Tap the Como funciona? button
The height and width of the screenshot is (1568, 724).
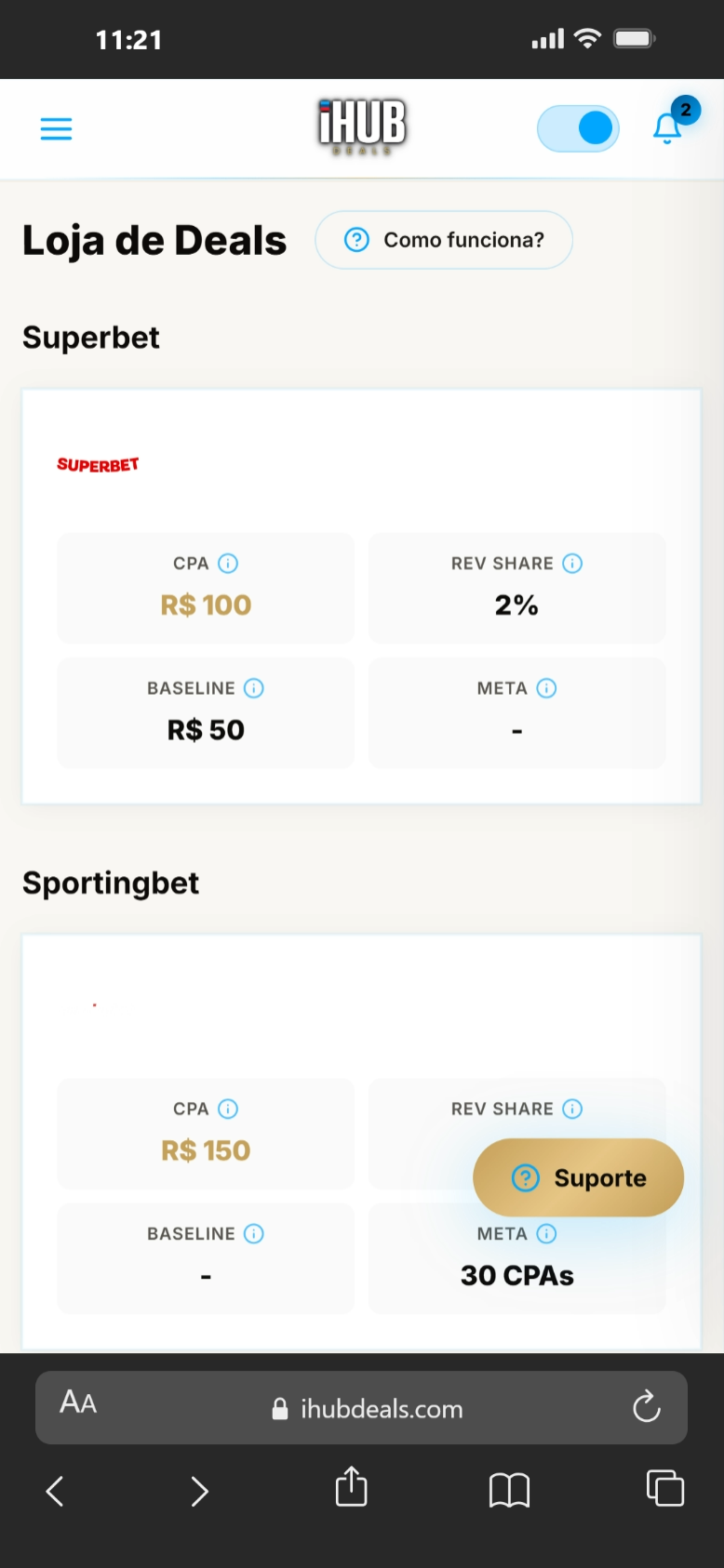(444, 240)
